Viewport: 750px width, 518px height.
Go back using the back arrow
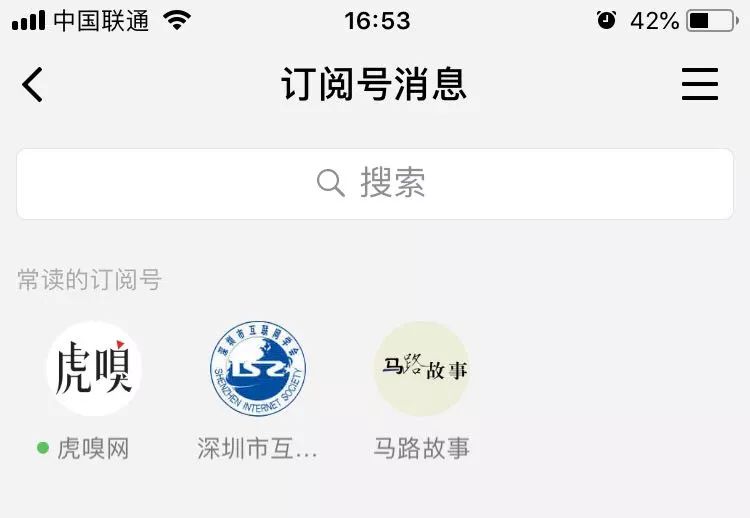click(33, 85)
